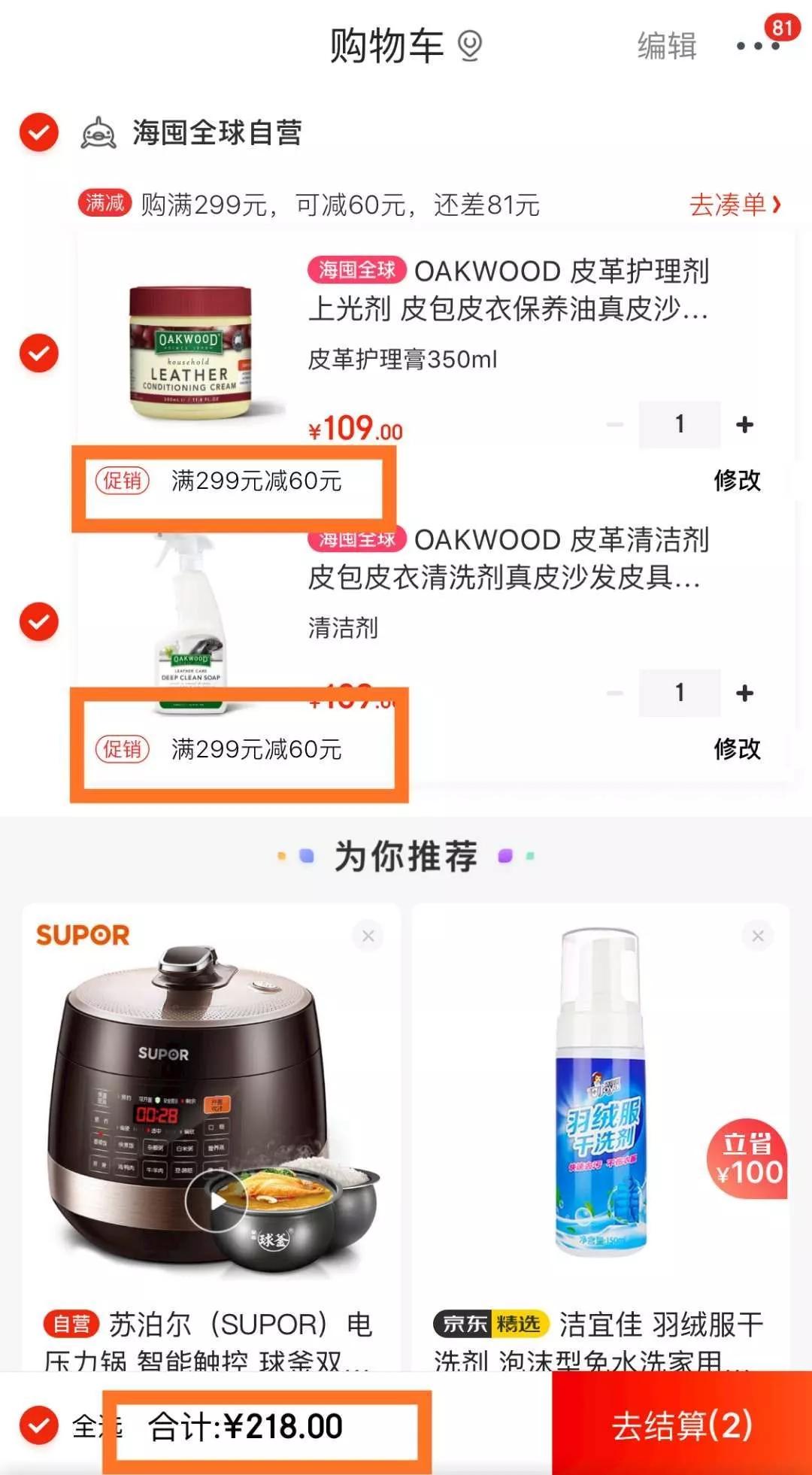Open the OAKWOOD 皮革护理剂 product
The width and height of the screenshot is (812, 1475).
click(x=507, y=290)
